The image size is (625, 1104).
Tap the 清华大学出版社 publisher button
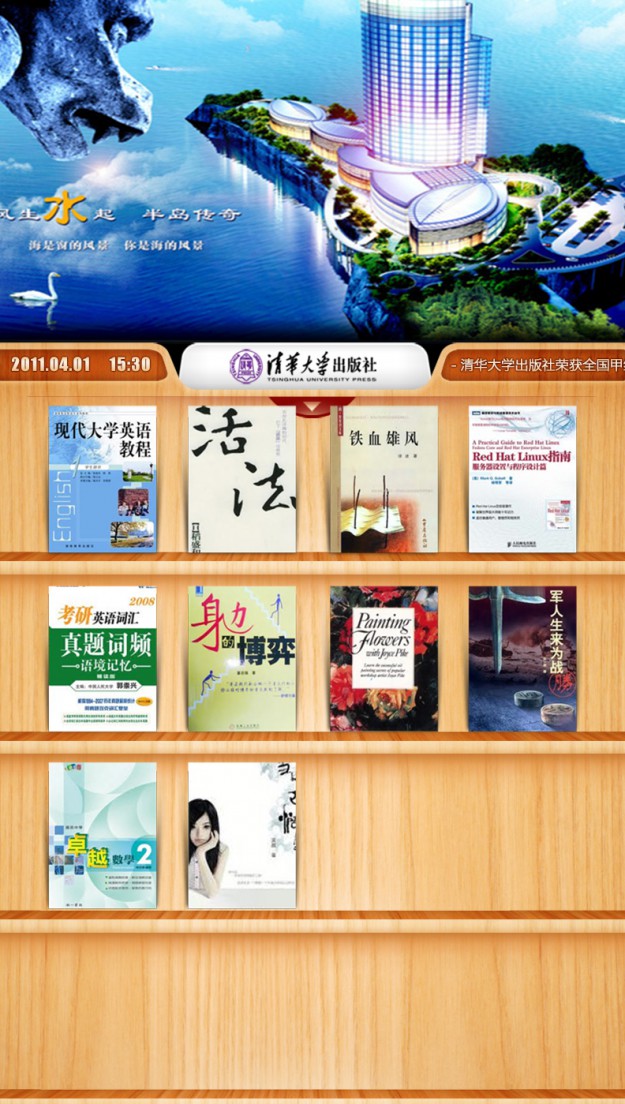[x=305, y=366]
